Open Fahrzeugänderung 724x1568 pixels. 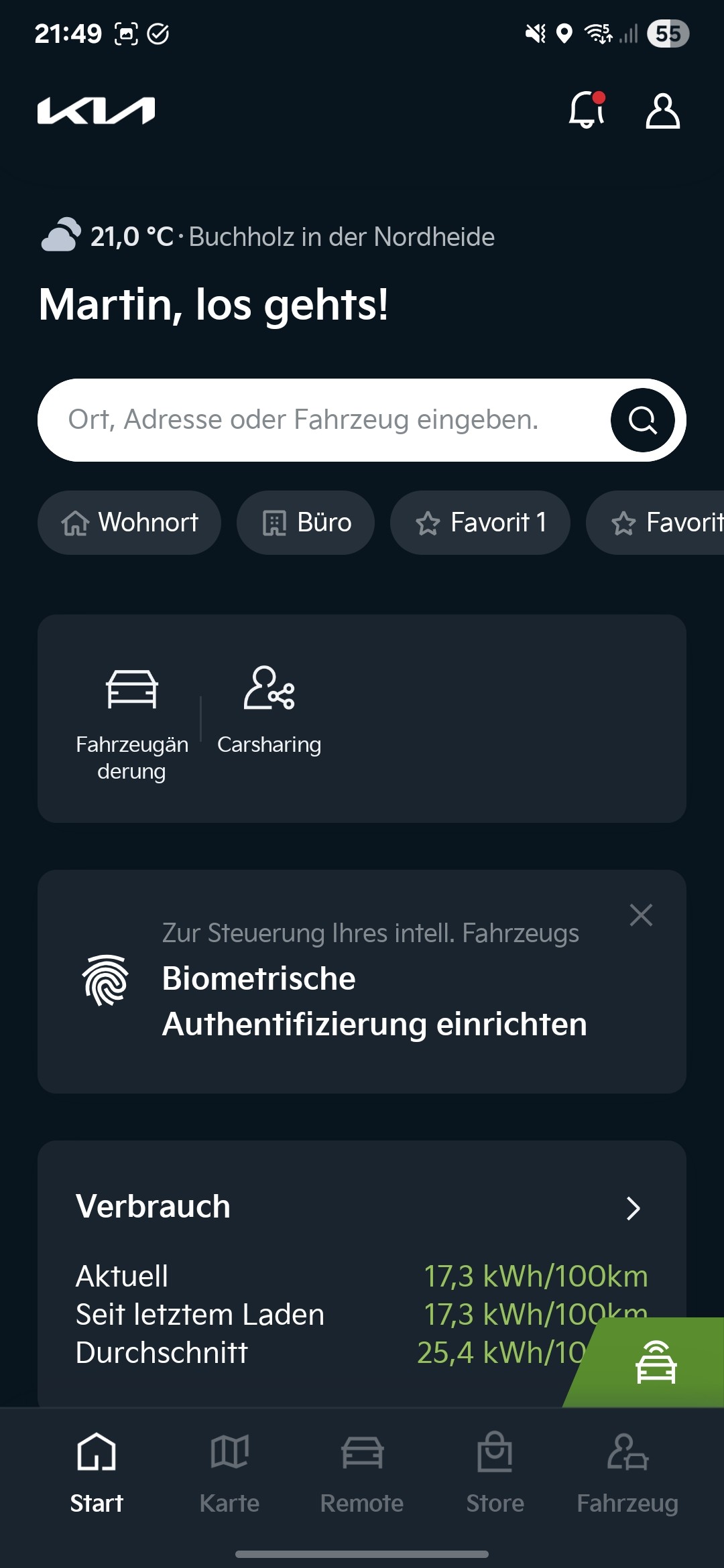pos(131,724)
